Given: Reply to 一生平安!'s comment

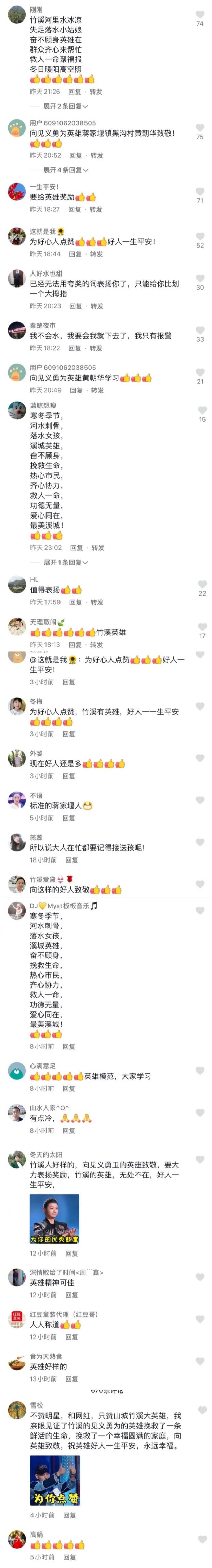Looking at the screenshot, I should (x=75, y=209).
